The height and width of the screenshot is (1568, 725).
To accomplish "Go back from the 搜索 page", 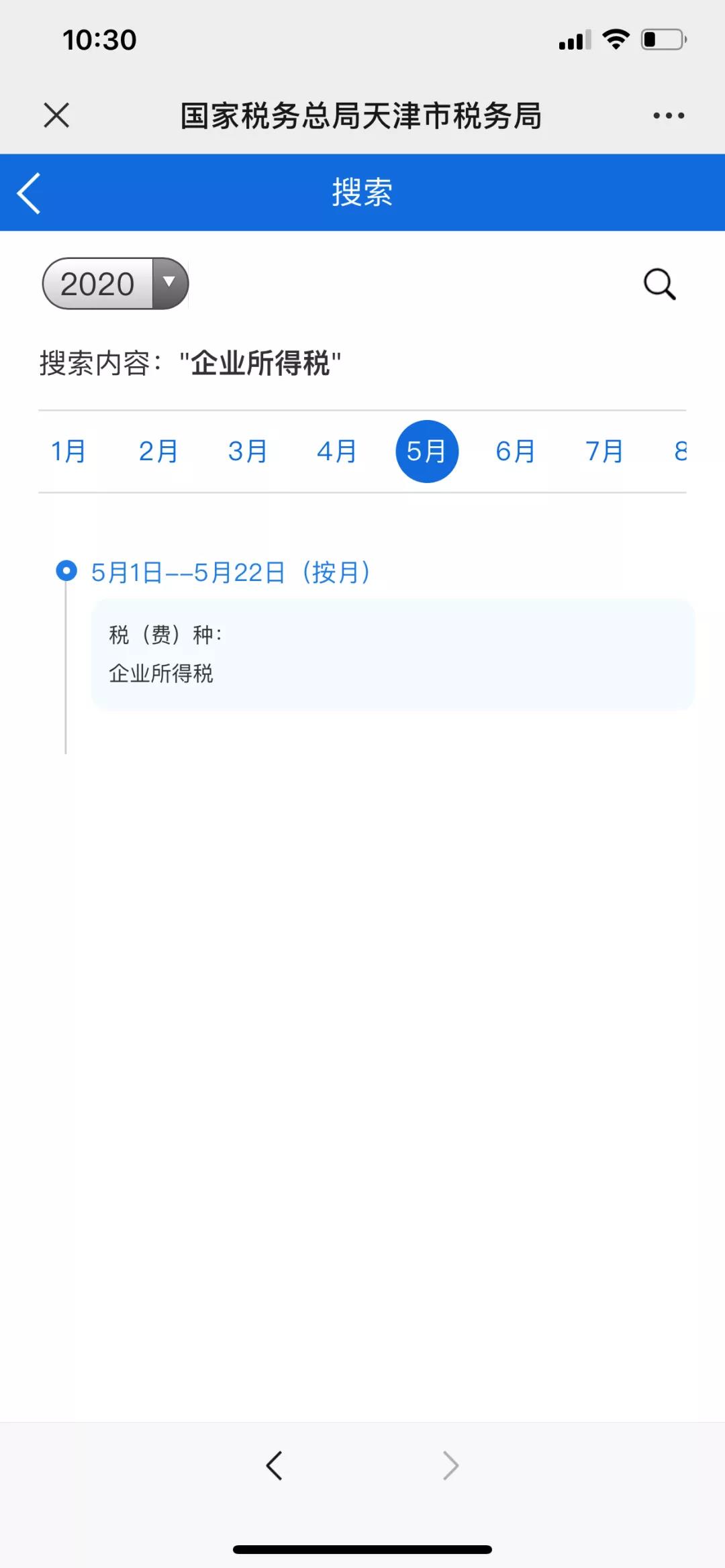I will coord(29,193).
